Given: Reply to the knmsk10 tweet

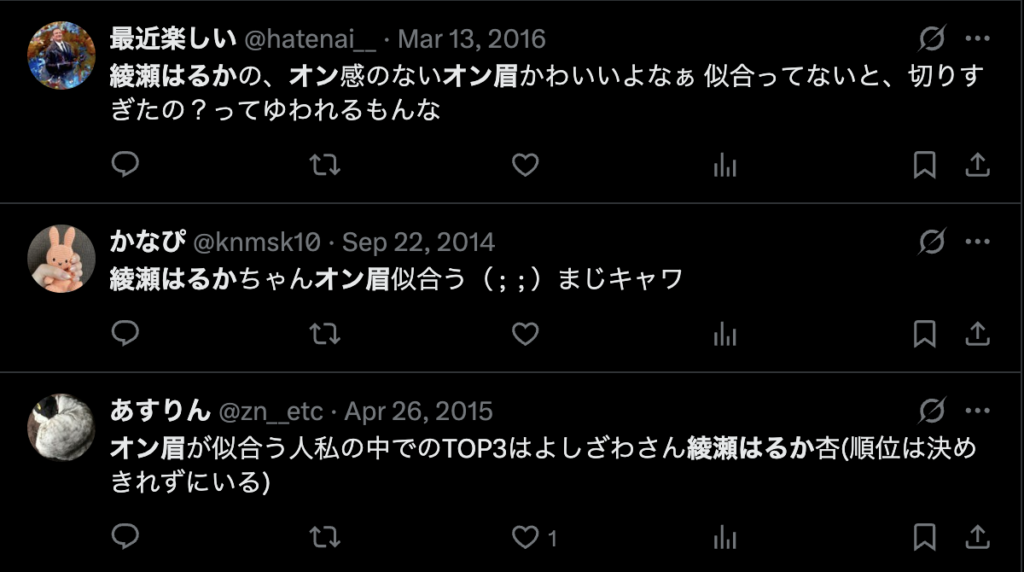Looking at the screenshot, I should pos(125,334).
